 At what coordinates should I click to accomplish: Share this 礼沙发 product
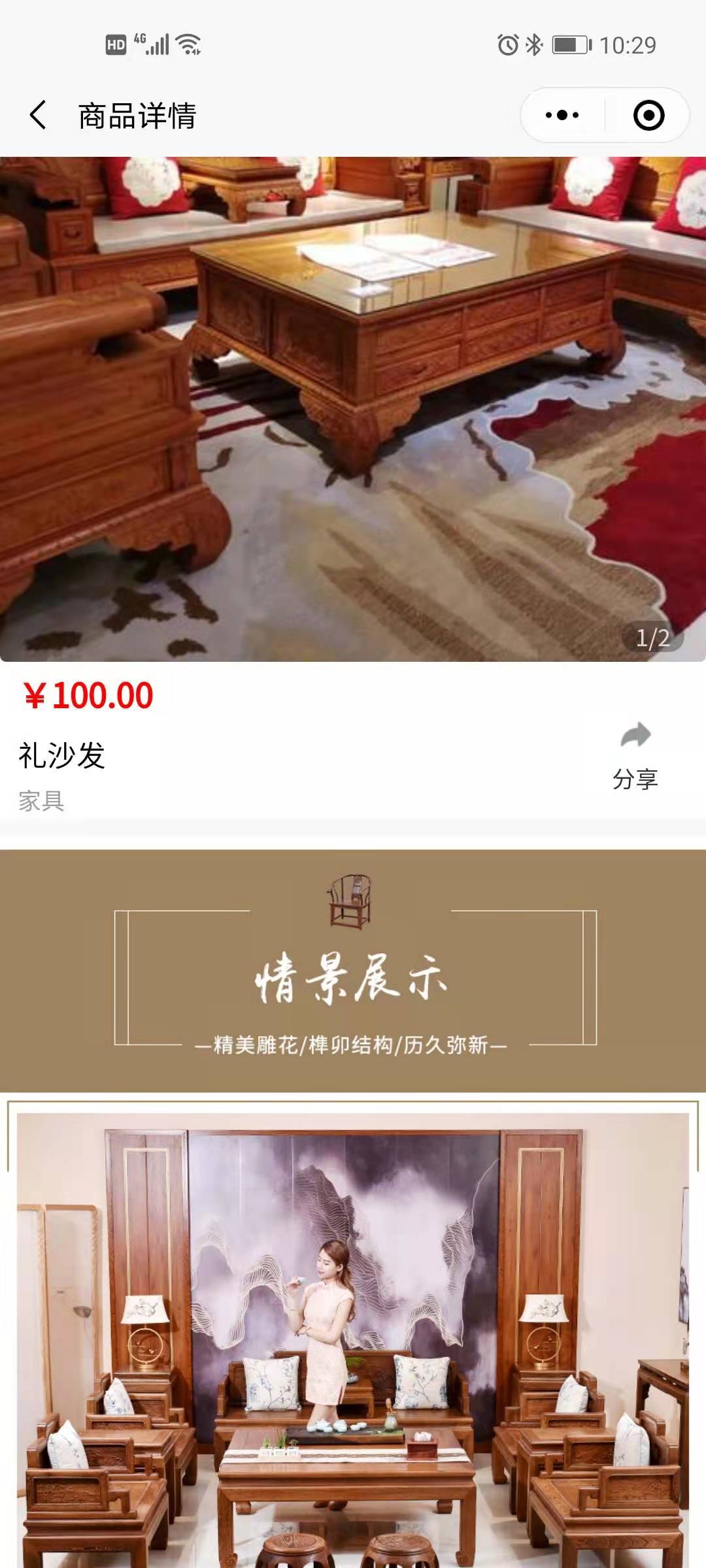click(x=635, y=756)
